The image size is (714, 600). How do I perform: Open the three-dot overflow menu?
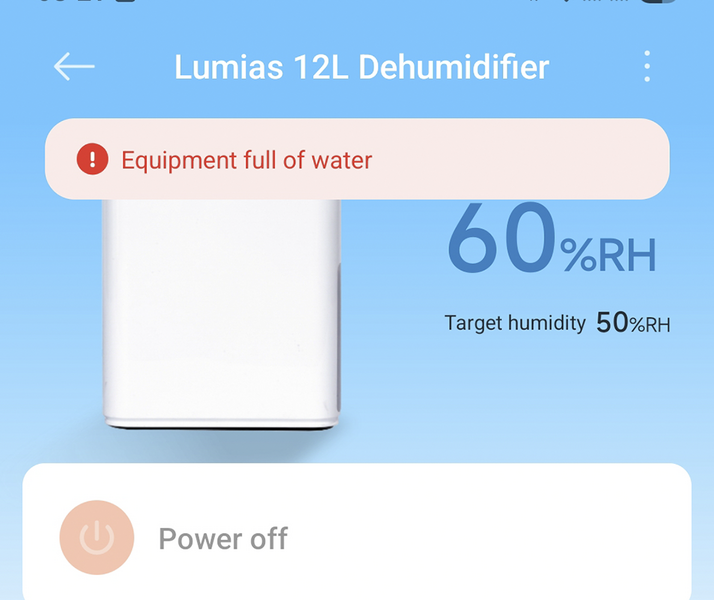tap(647, 67)
